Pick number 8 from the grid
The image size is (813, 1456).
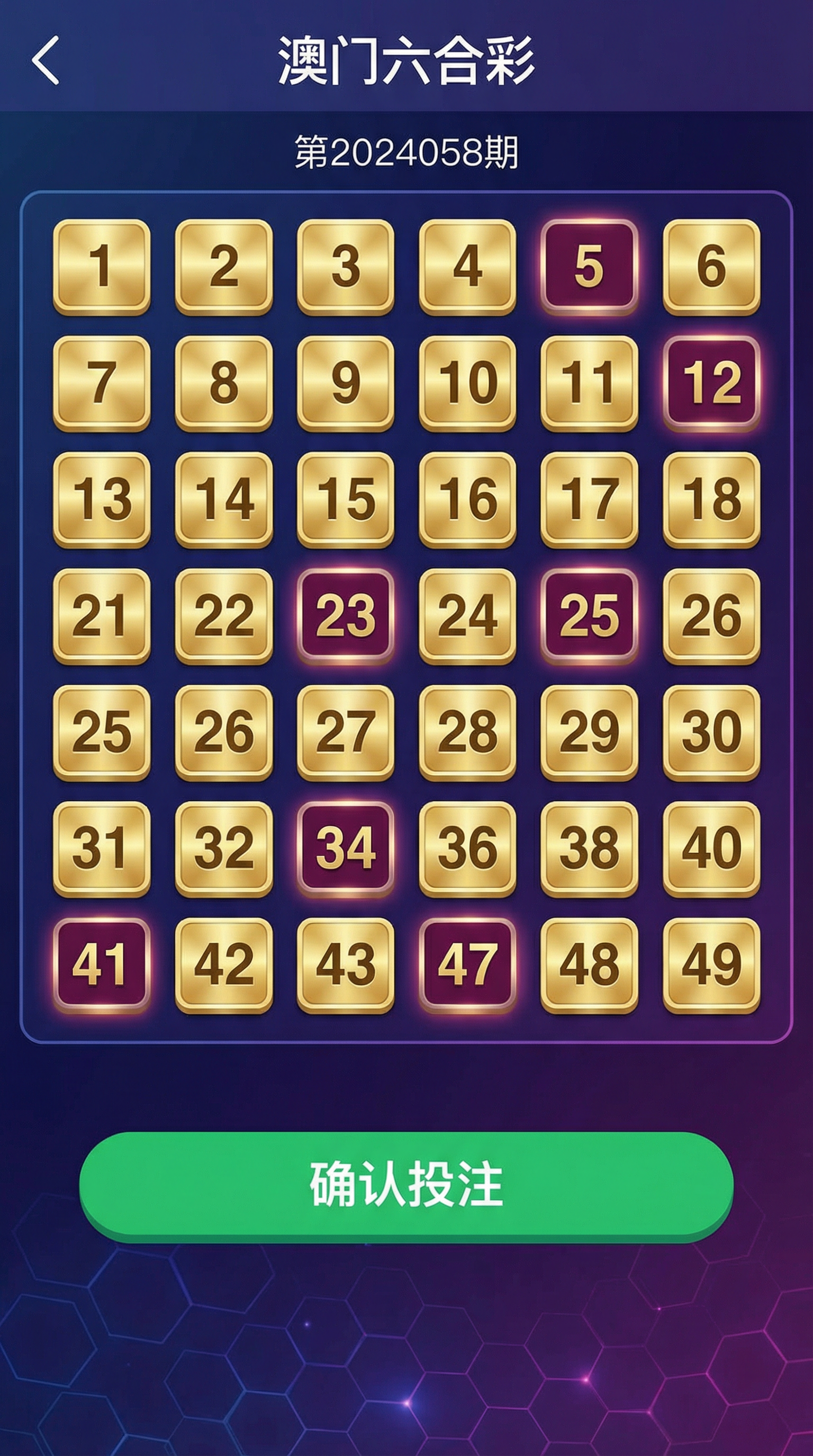[224, 383]
